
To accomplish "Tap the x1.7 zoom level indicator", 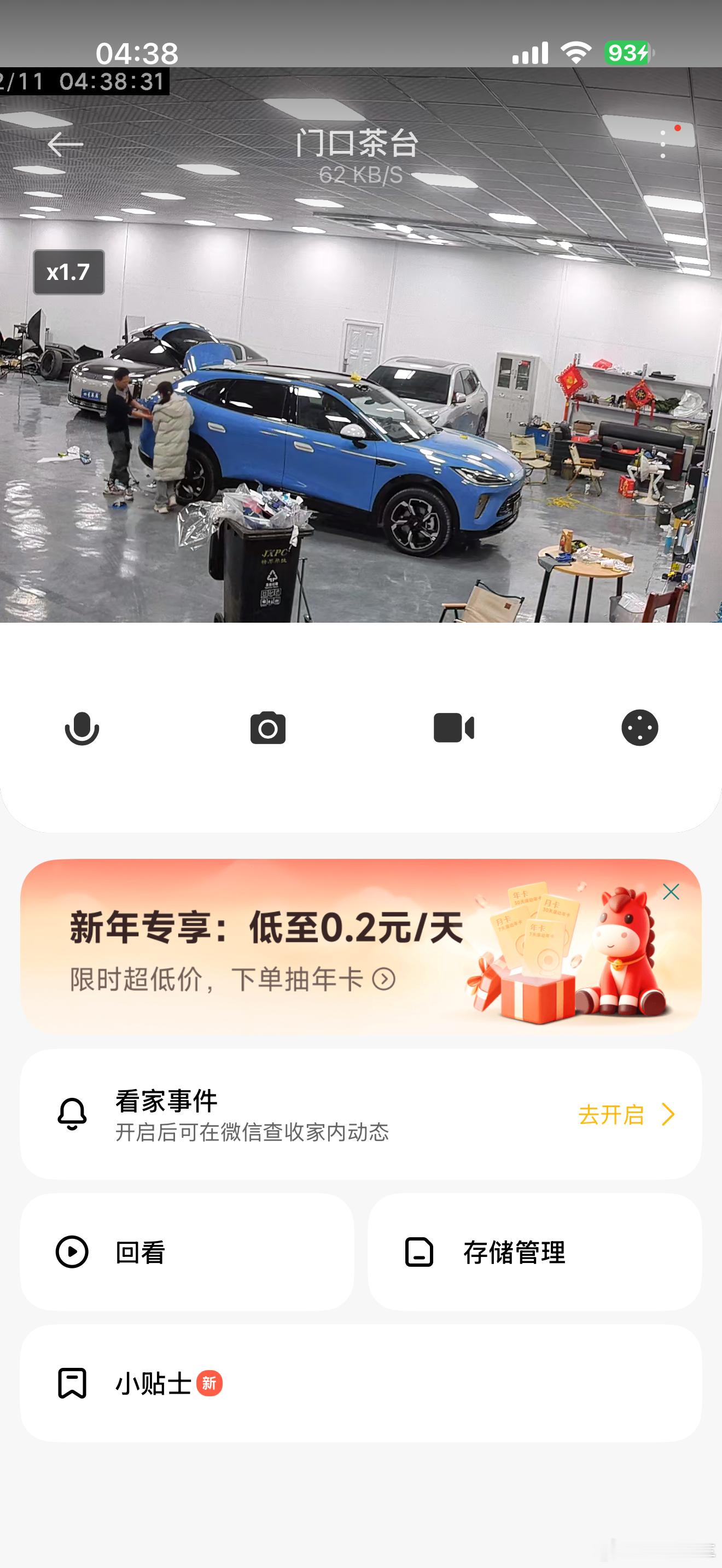I will point(69,273).
